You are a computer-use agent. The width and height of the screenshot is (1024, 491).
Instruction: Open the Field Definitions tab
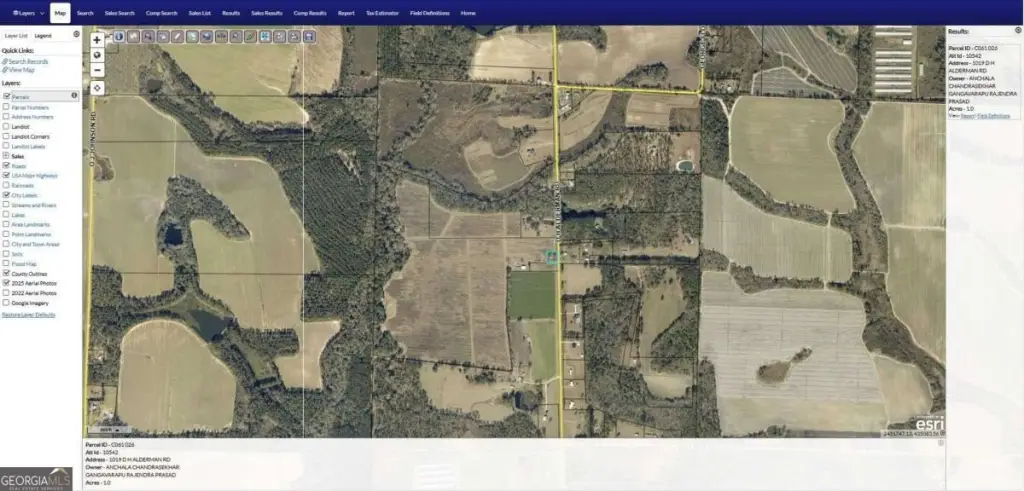point(430,13)
